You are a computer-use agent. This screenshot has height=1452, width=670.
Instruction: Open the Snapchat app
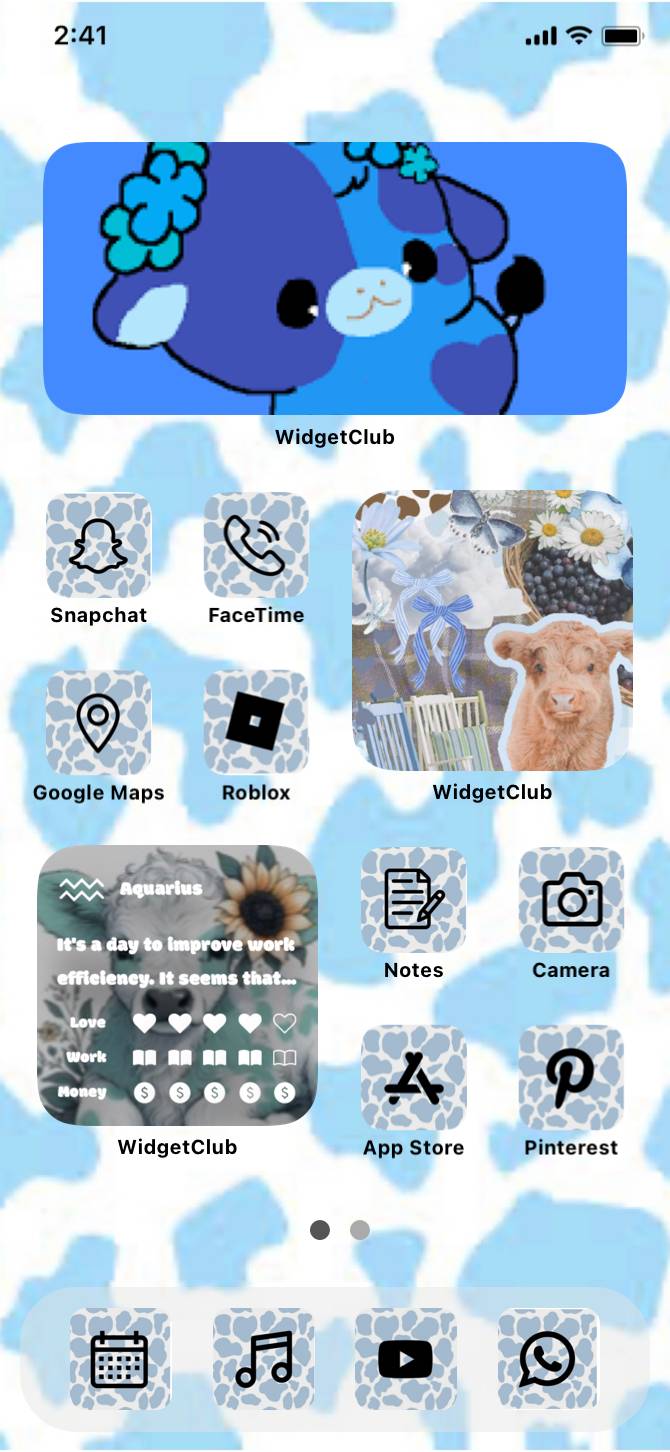[x=98, y=546]
